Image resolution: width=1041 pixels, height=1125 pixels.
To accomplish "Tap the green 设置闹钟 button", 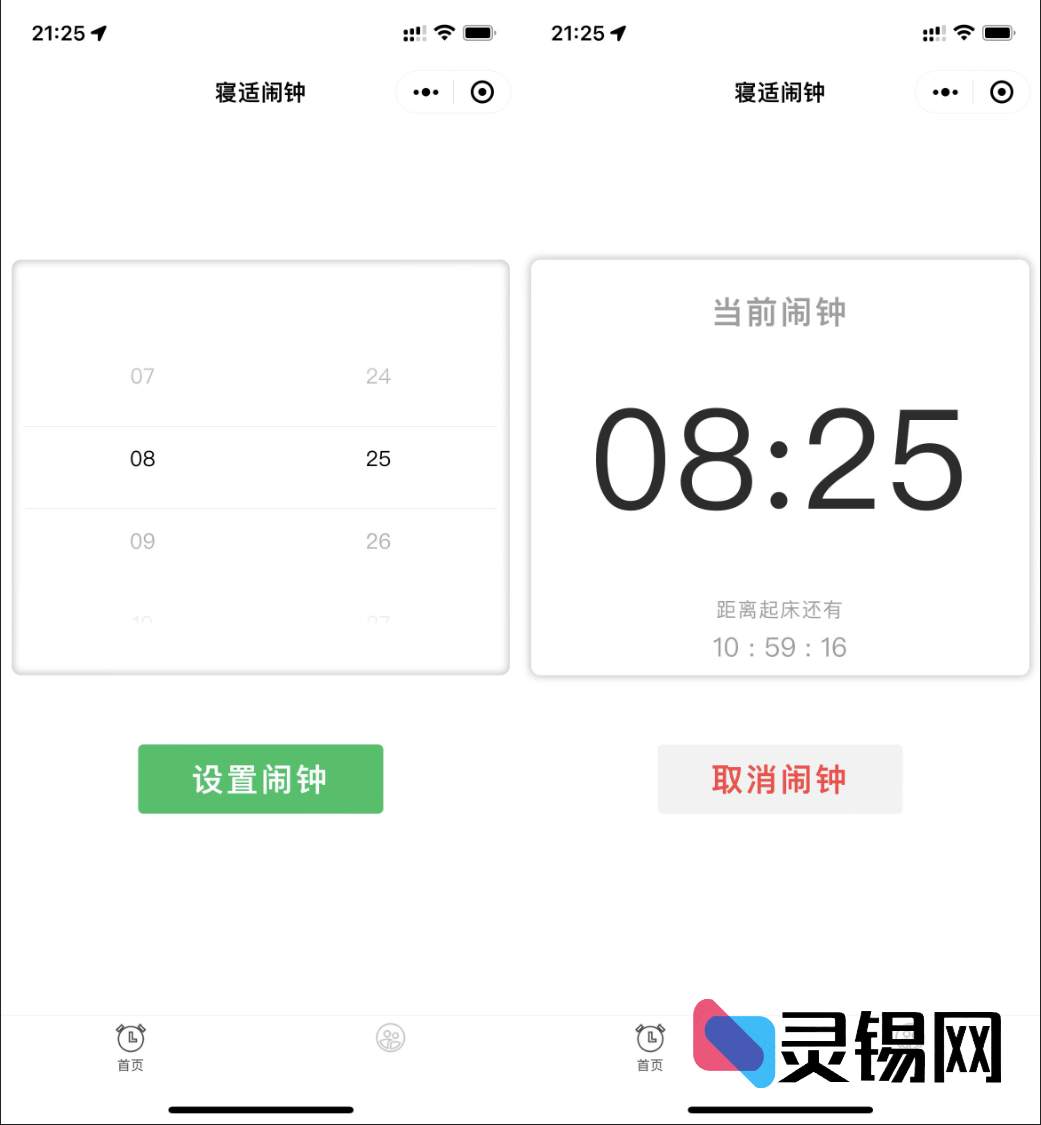I will (260, 779).
